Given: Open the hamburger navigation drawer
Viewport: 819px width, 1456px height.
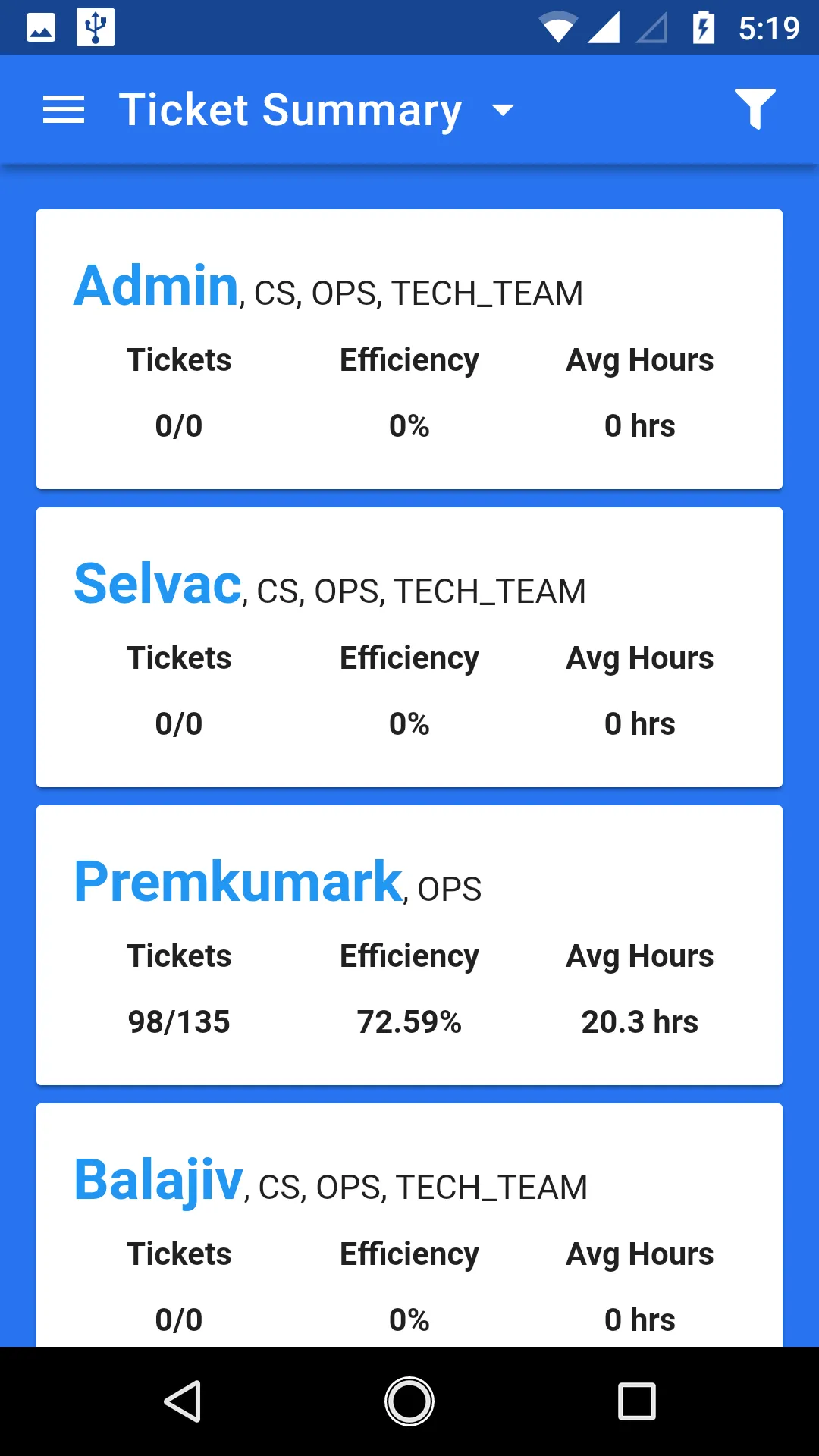Looking at the screenshot, I should [64, 110].
